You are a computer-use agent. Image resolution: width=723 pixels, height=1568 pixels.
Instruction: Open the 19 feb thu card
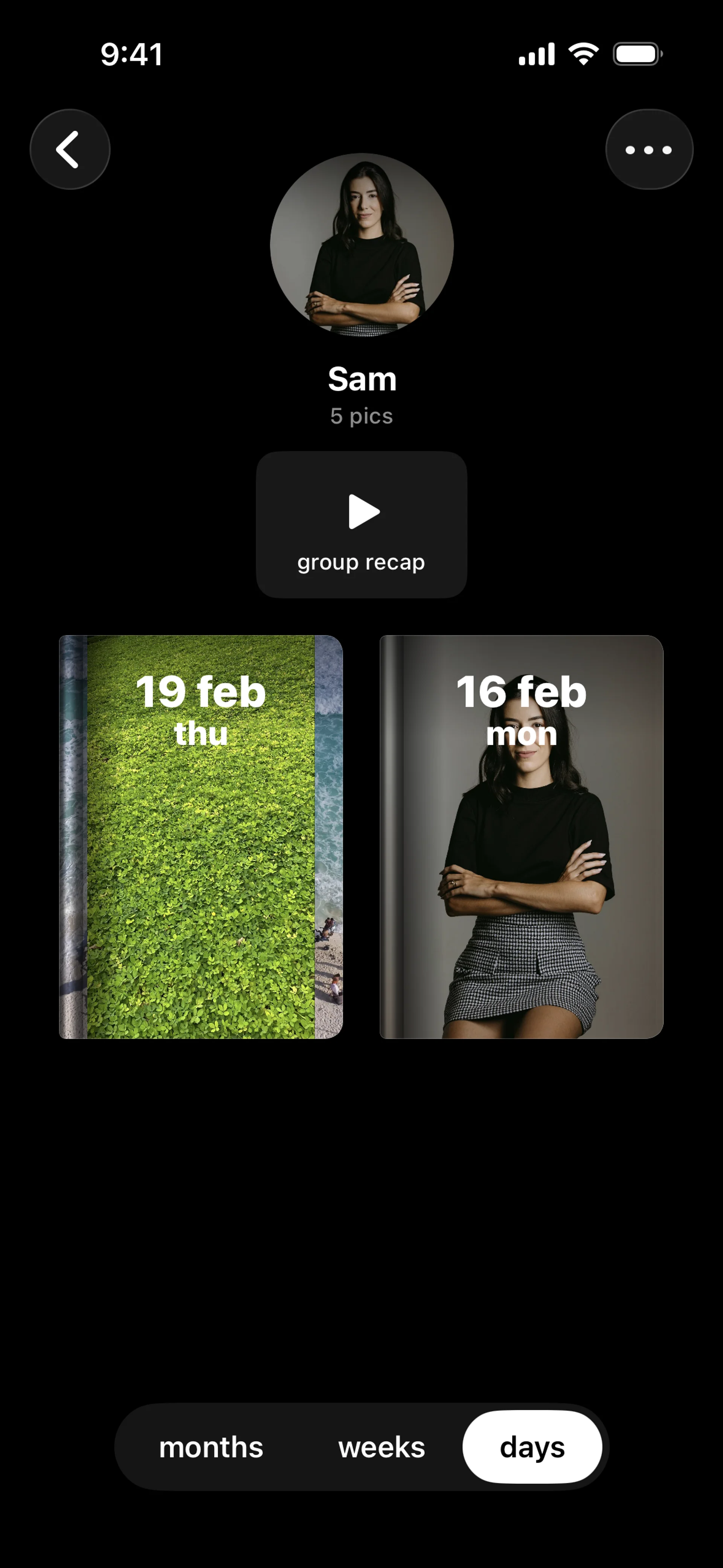(201, 837)
